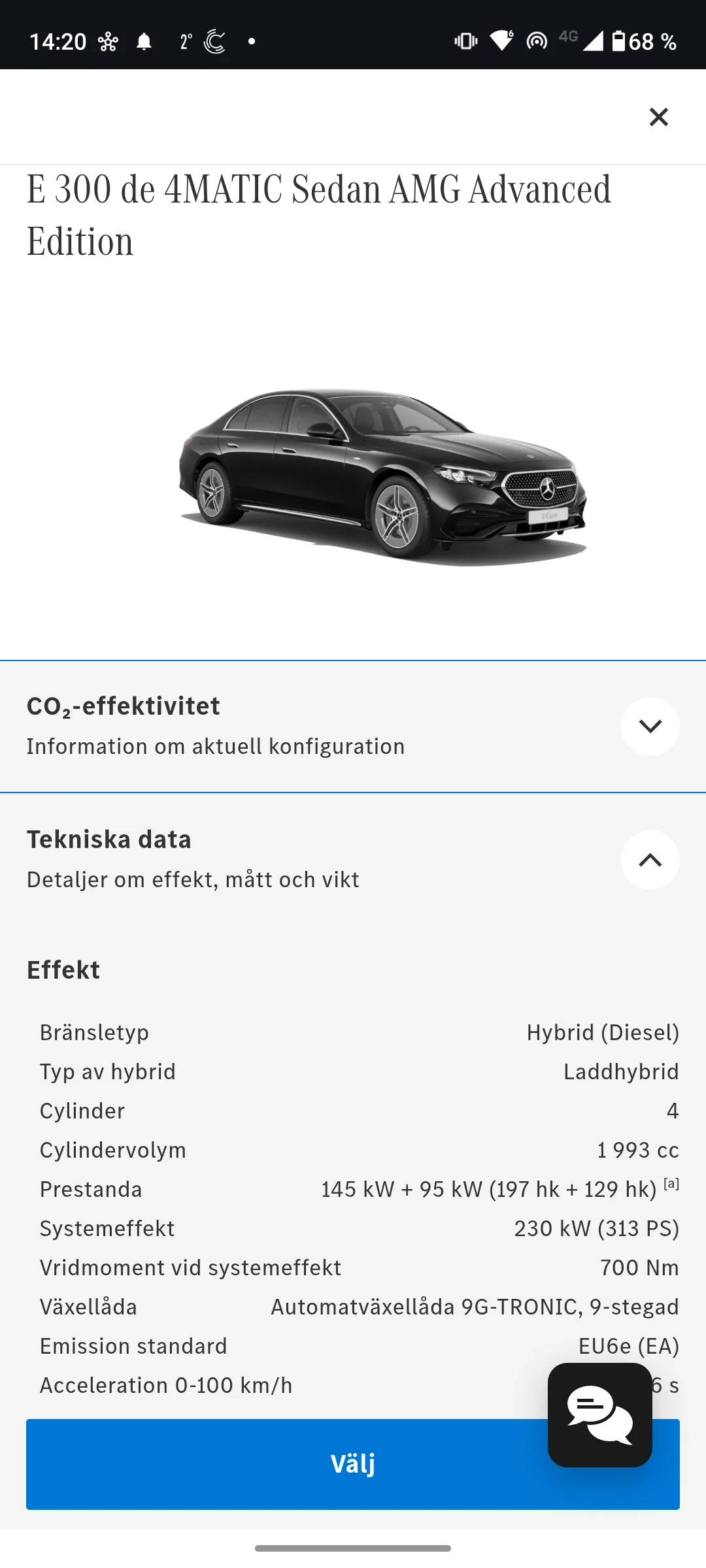
Task: Collapse the Tekniska data section
Action: 650,860
